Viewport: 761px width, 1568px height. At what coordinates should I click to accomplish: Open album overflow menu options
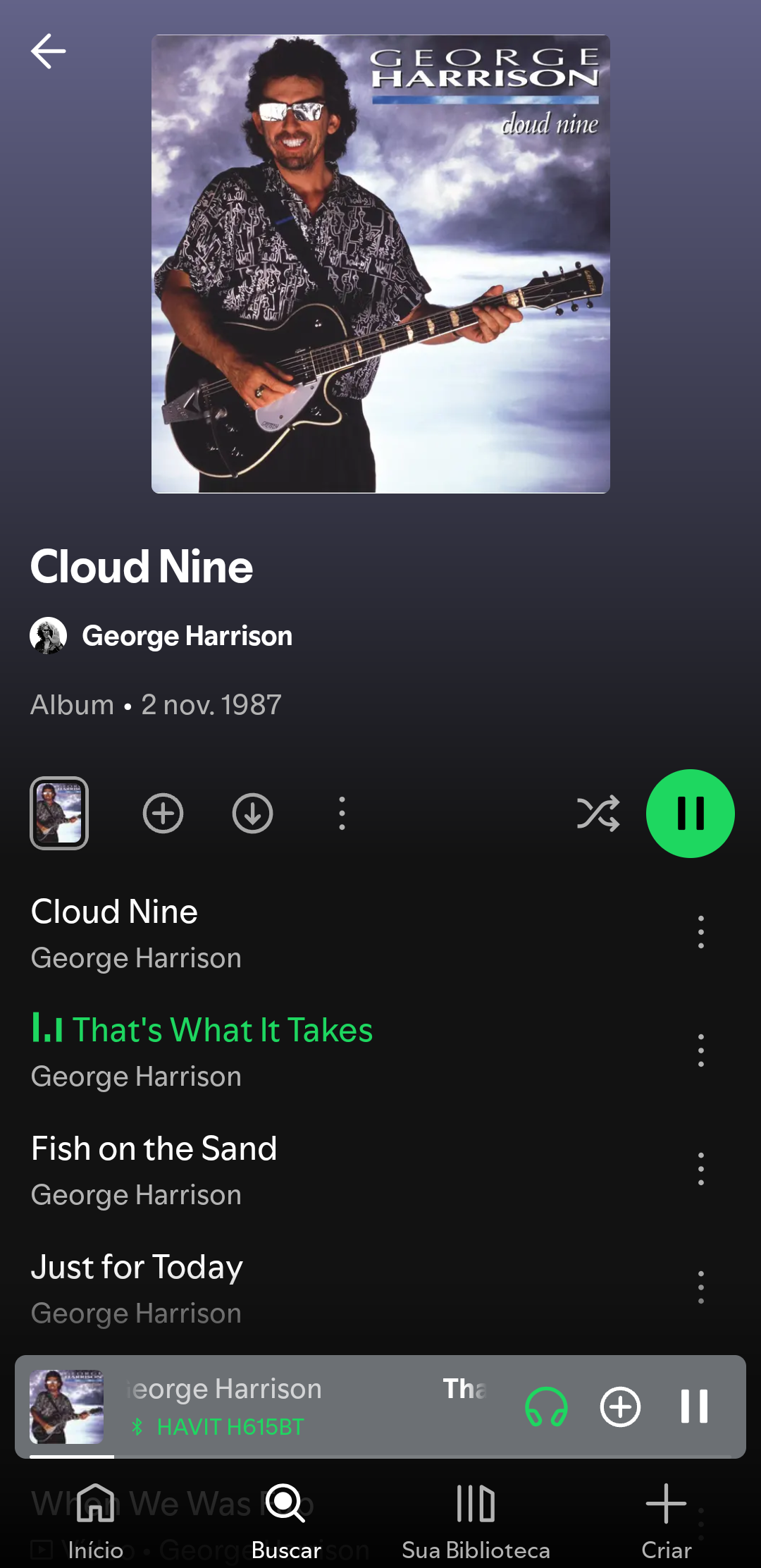342,814
